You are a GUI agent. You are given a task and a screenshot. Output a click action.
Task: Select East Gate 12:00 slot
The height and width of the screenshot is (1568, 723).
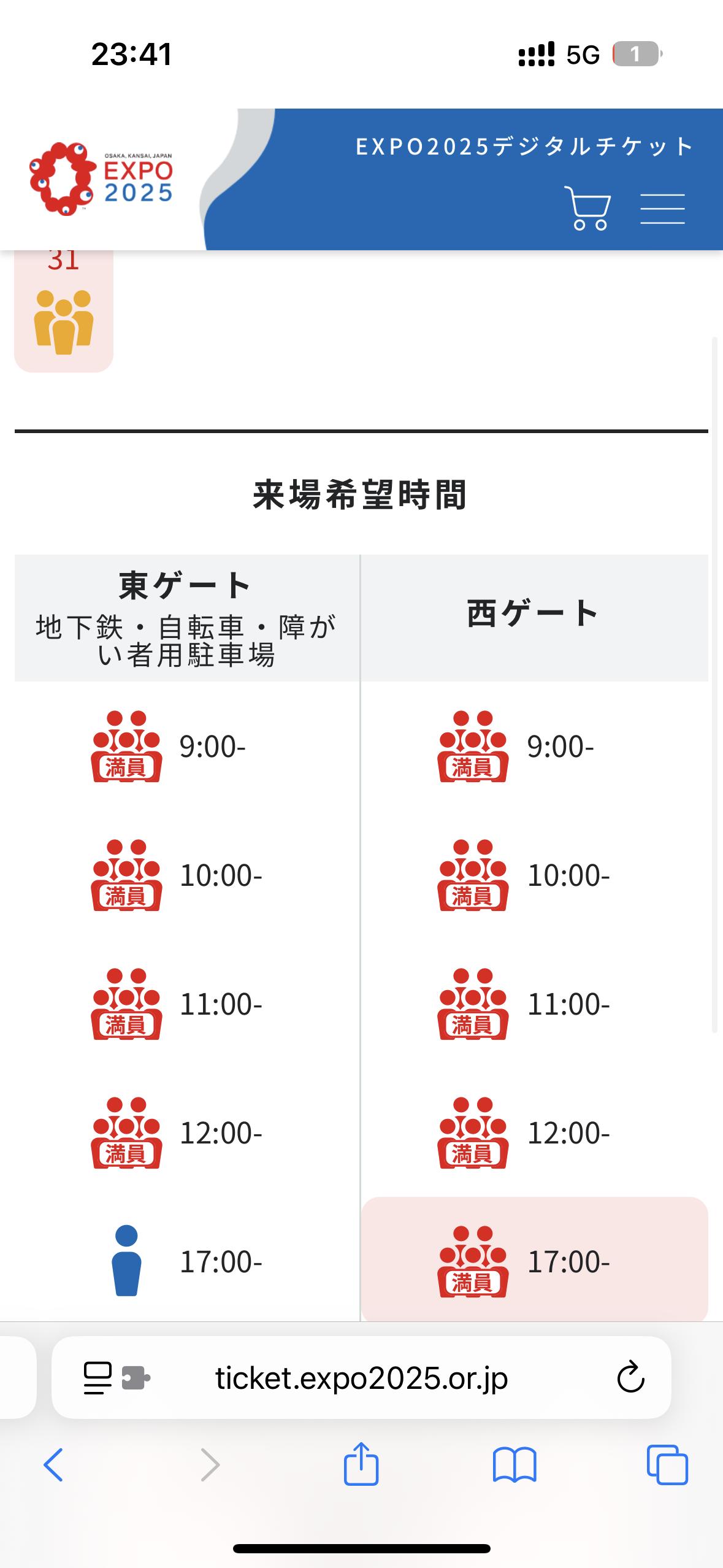click(186, 1133)
